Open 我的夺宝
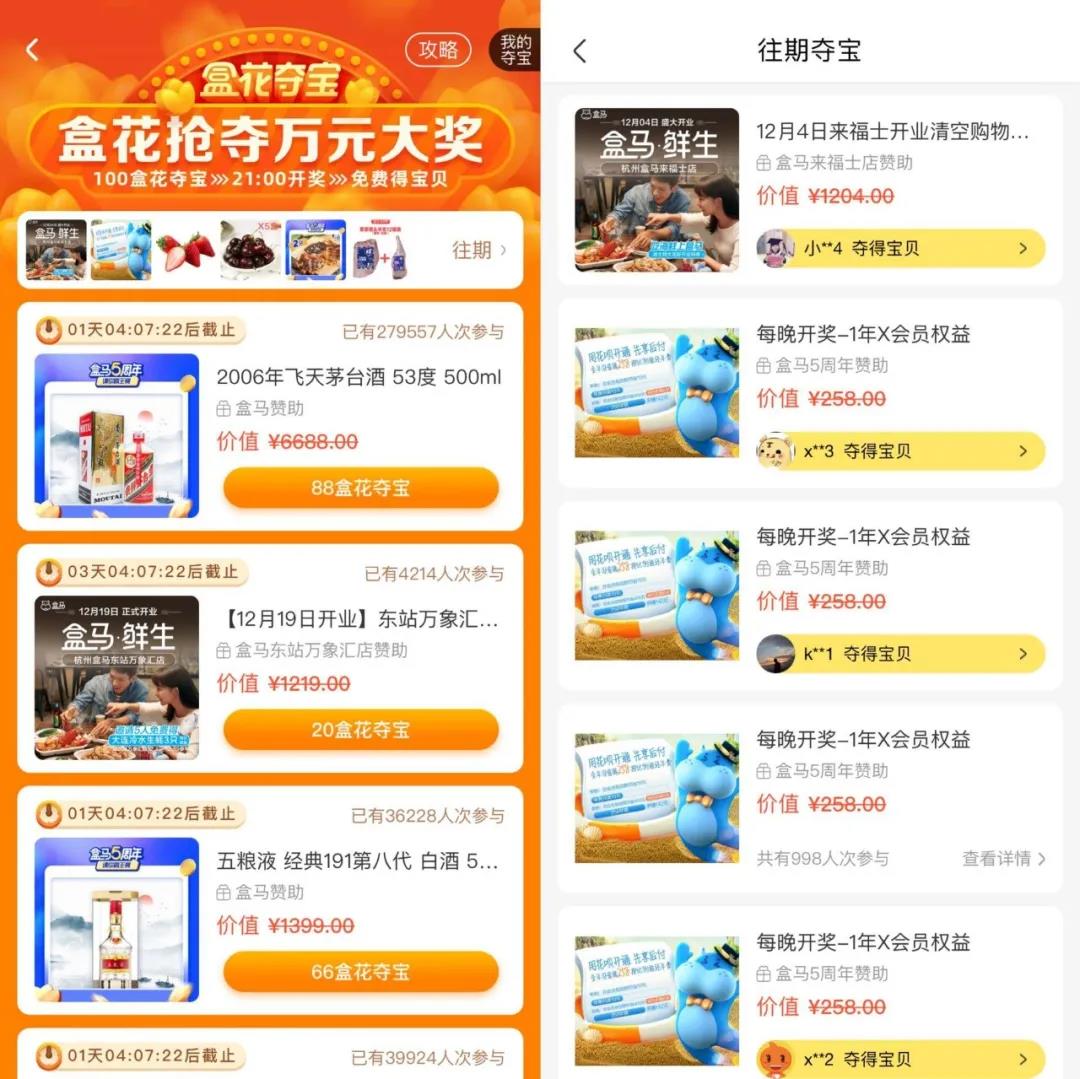 (515, 50)
